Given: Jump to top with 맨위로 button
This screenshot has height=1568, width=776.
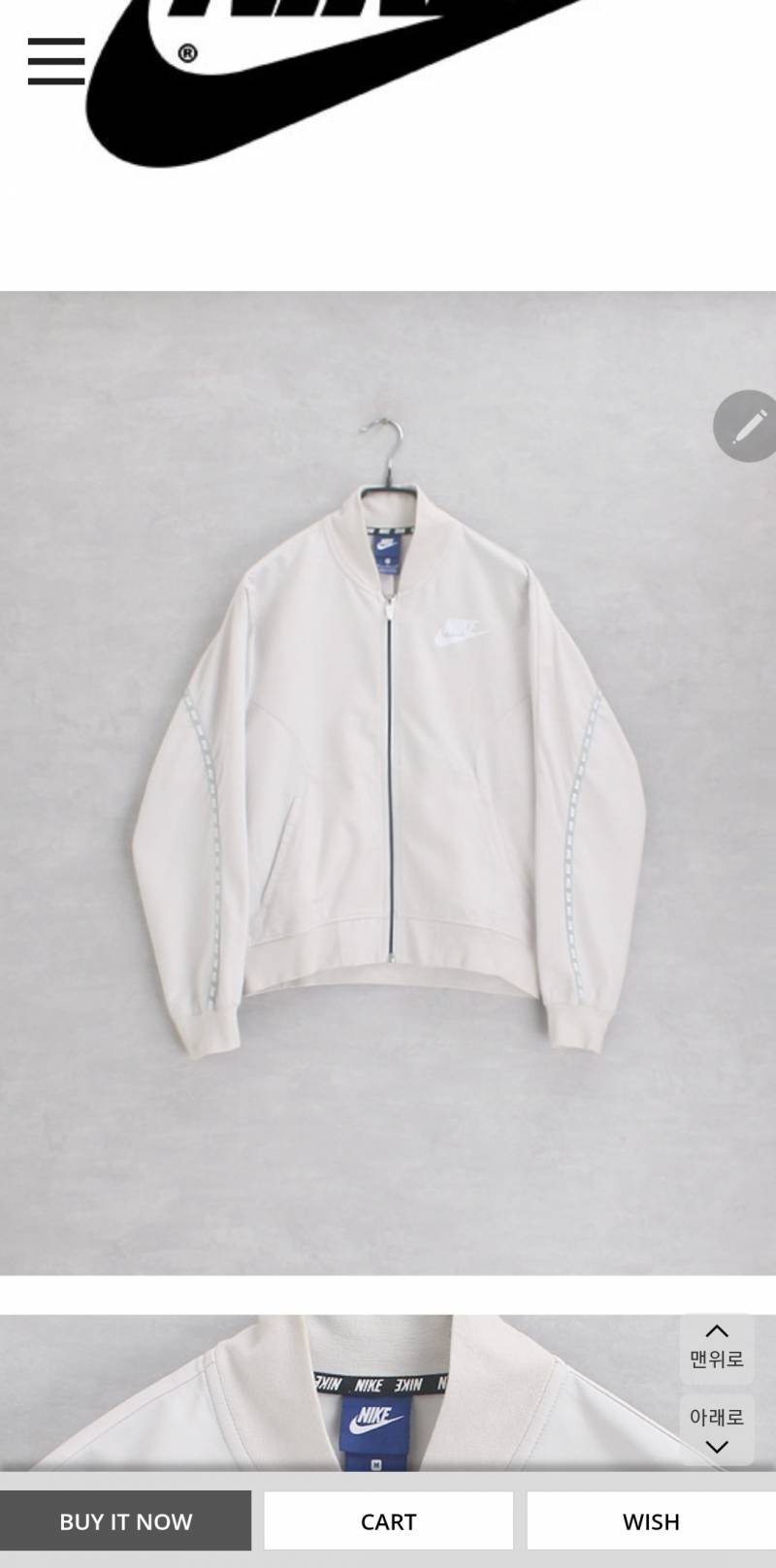Looking at the screenshot, I should point(717,1346).
